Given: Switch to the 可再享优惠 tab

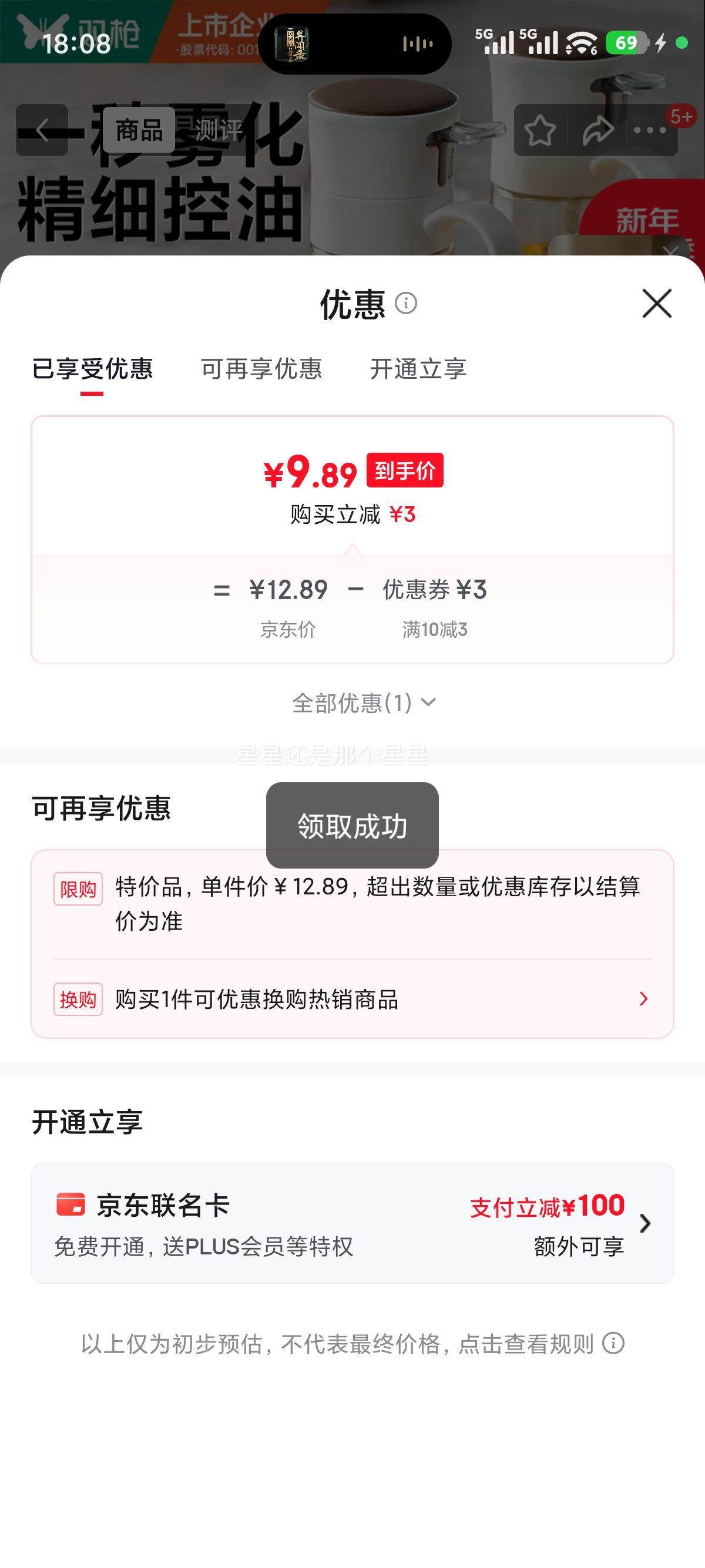Looking at the screenshot, I should click(262, 368).
